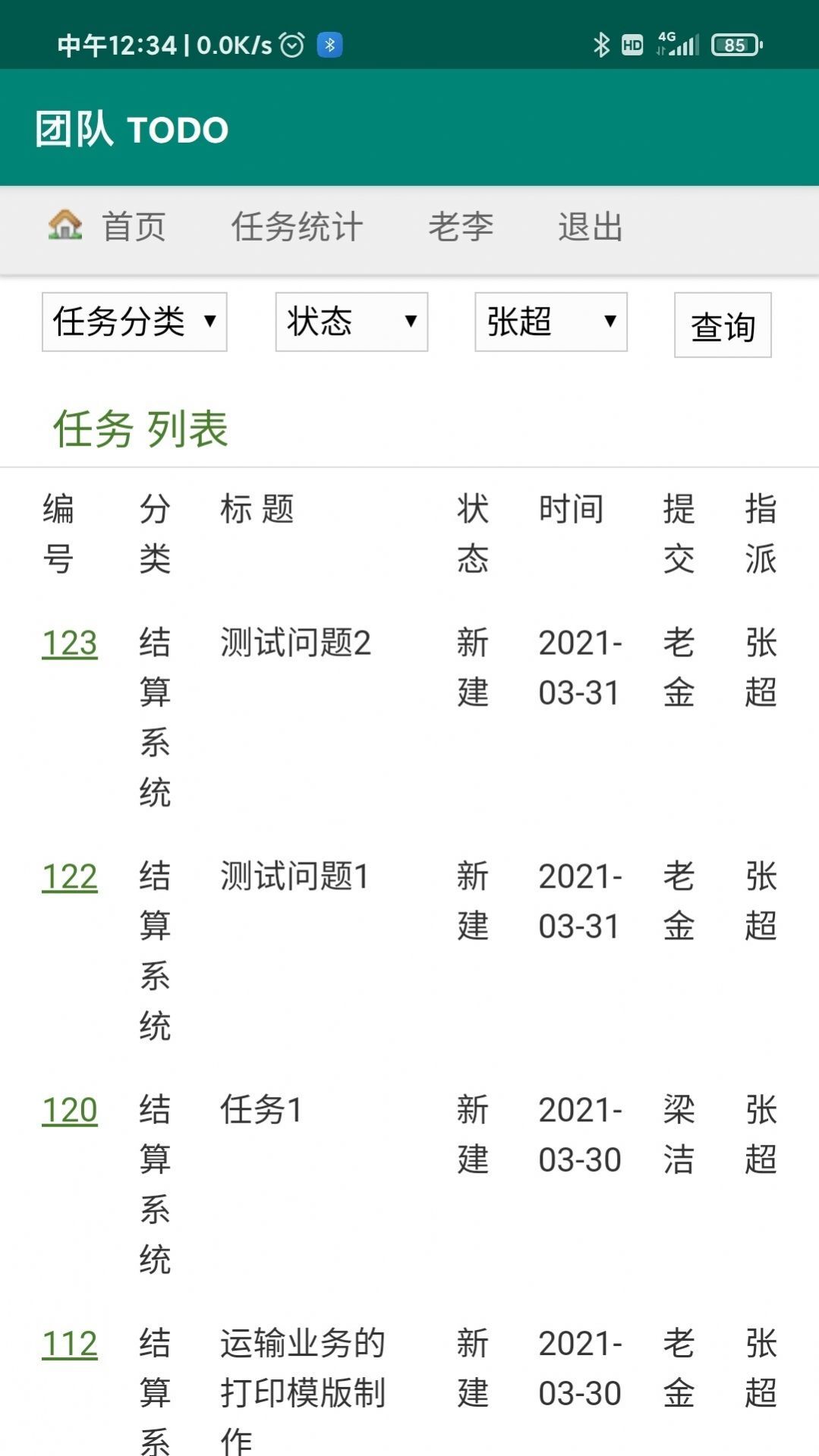Open the 老李 user menu item
Viewport: 819px width, 1456px height.
[x=460, y=227]
